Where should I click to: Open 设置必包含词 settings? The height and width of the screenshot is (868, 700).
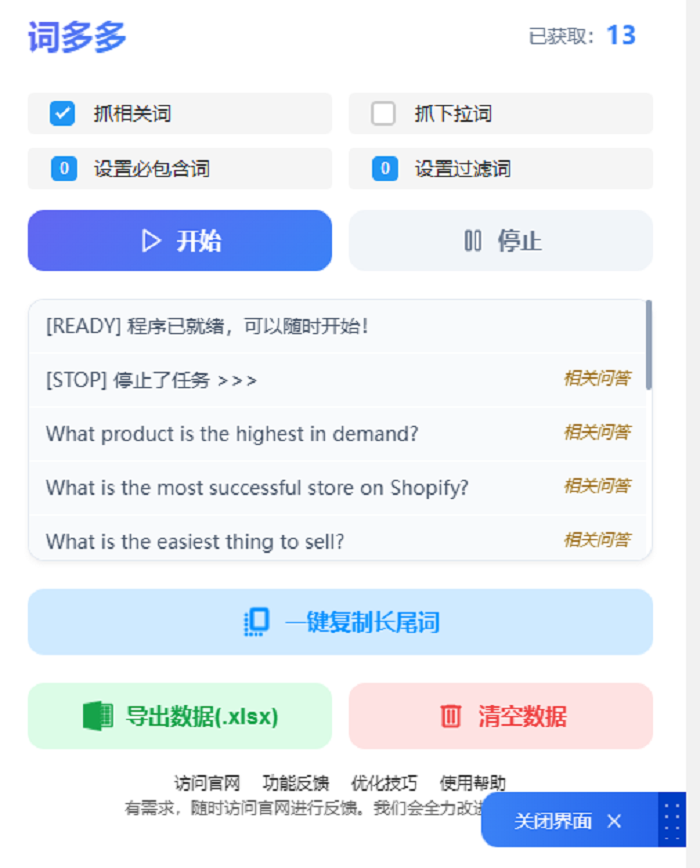(x=151, y=169)
